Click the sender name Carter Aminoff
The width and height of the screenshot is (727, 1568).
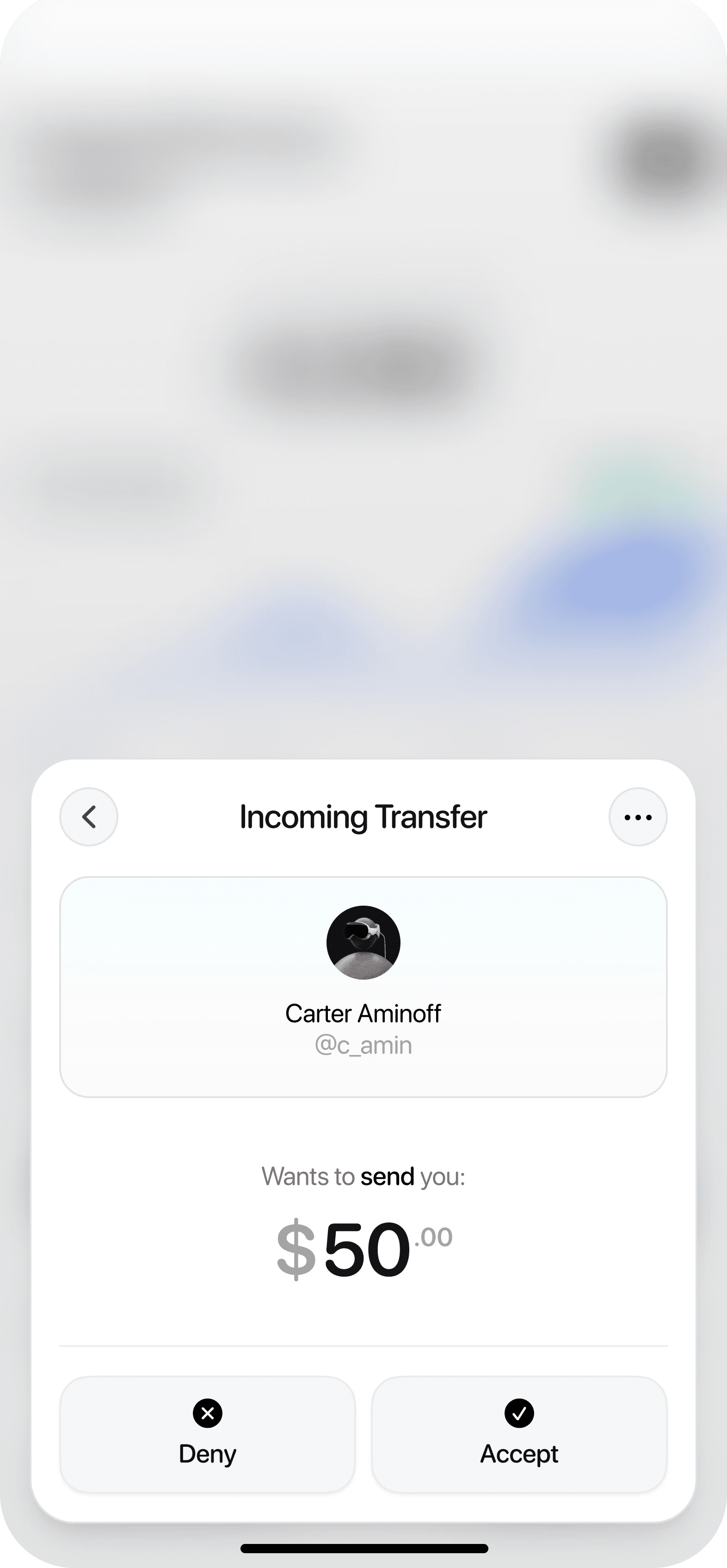click(363, 1013)
